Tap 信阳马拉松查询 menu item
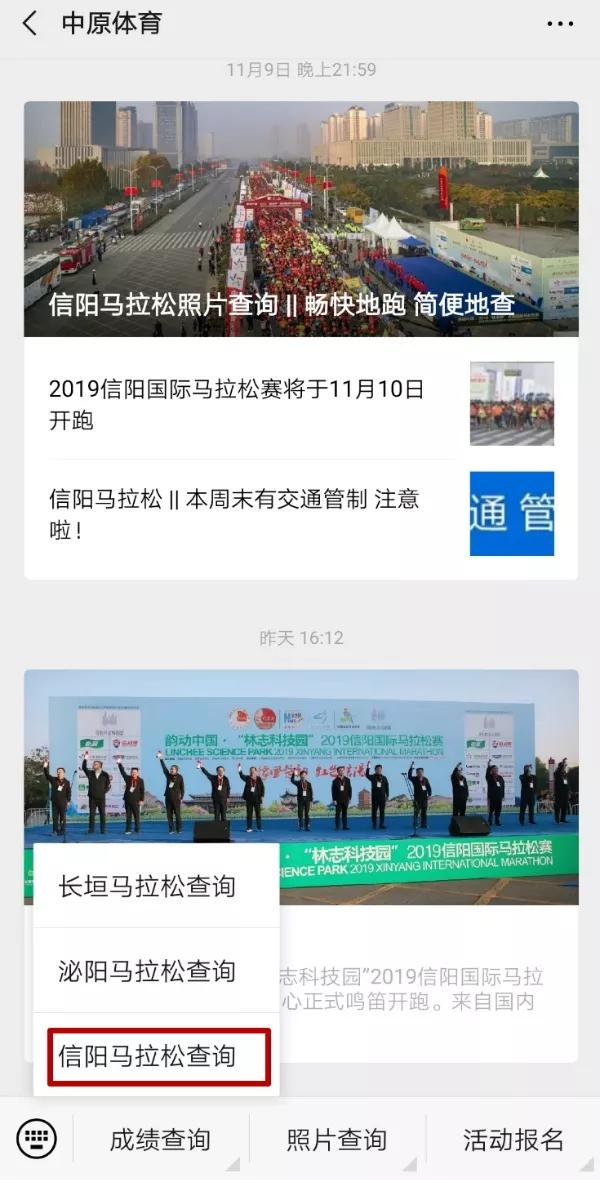The image size is (600, 1180). 158,1057
